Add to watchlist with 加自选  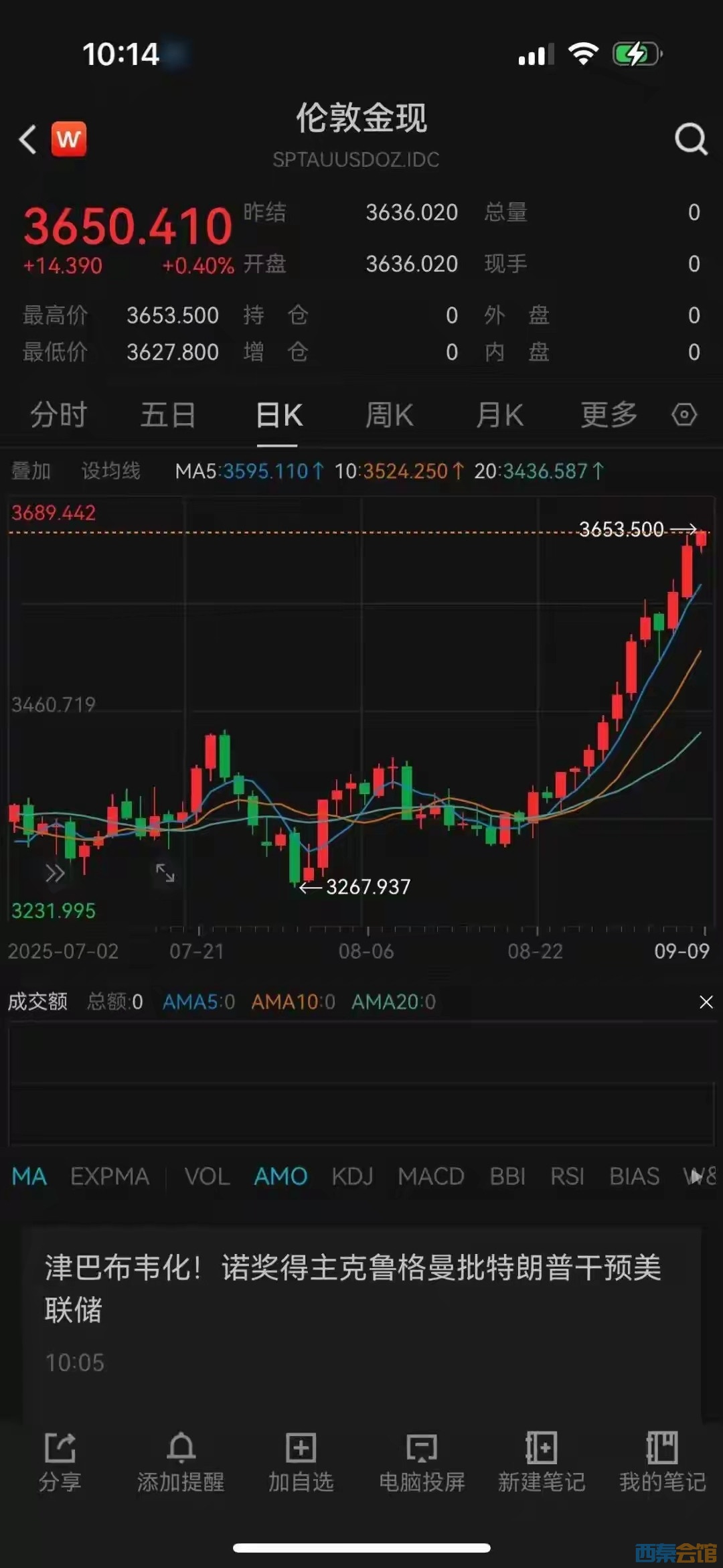[301, 1460]
